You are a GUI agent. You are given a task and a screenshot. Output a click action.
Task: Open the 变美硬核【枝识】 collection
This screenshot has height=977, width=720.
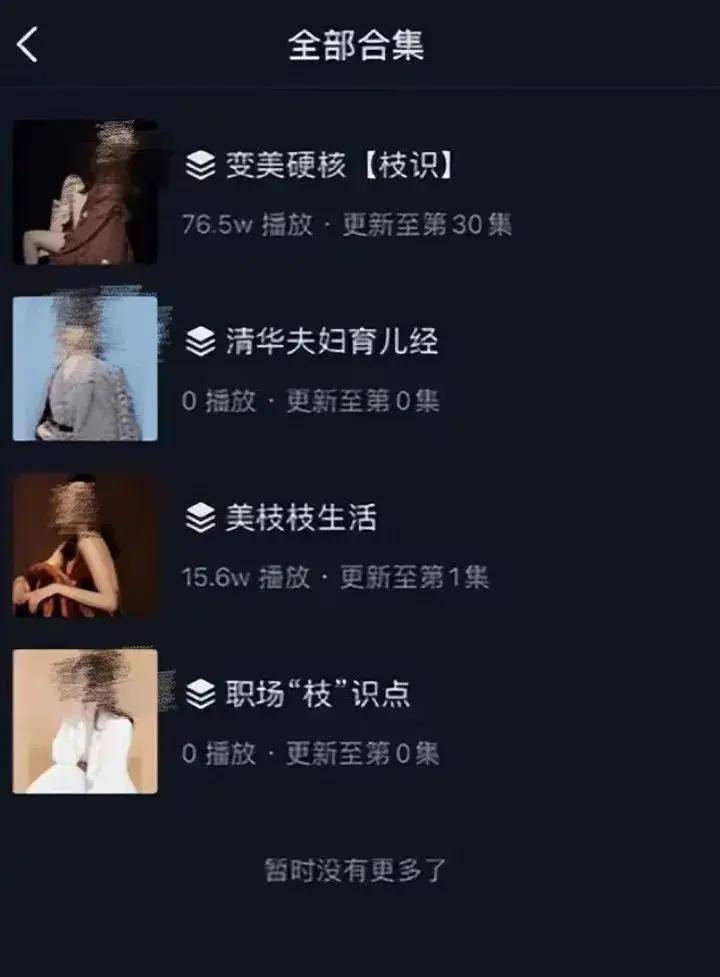coord(320,166)
